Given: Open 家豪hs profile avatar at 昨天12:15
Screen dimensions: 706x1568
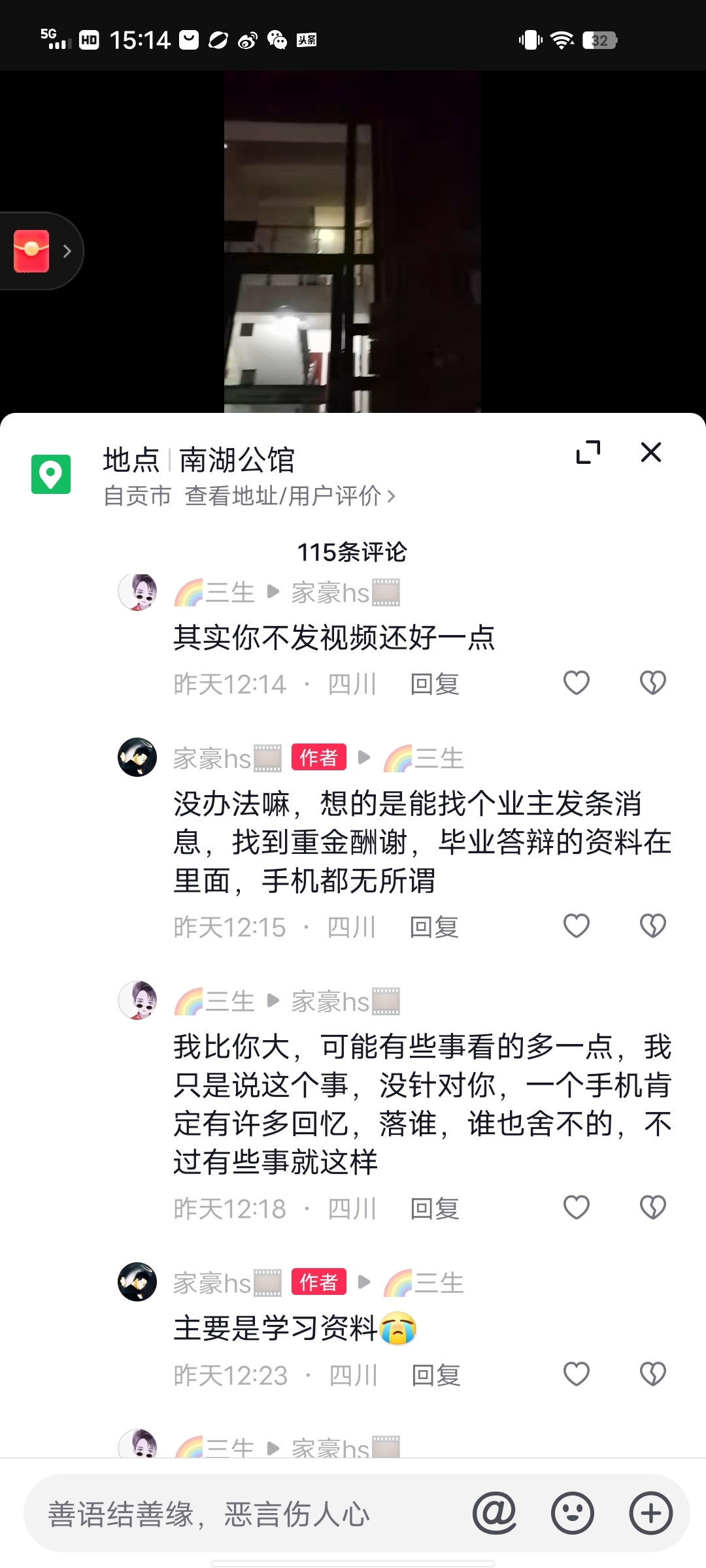Looking at the screenshot, I should [x=137, y=757].
